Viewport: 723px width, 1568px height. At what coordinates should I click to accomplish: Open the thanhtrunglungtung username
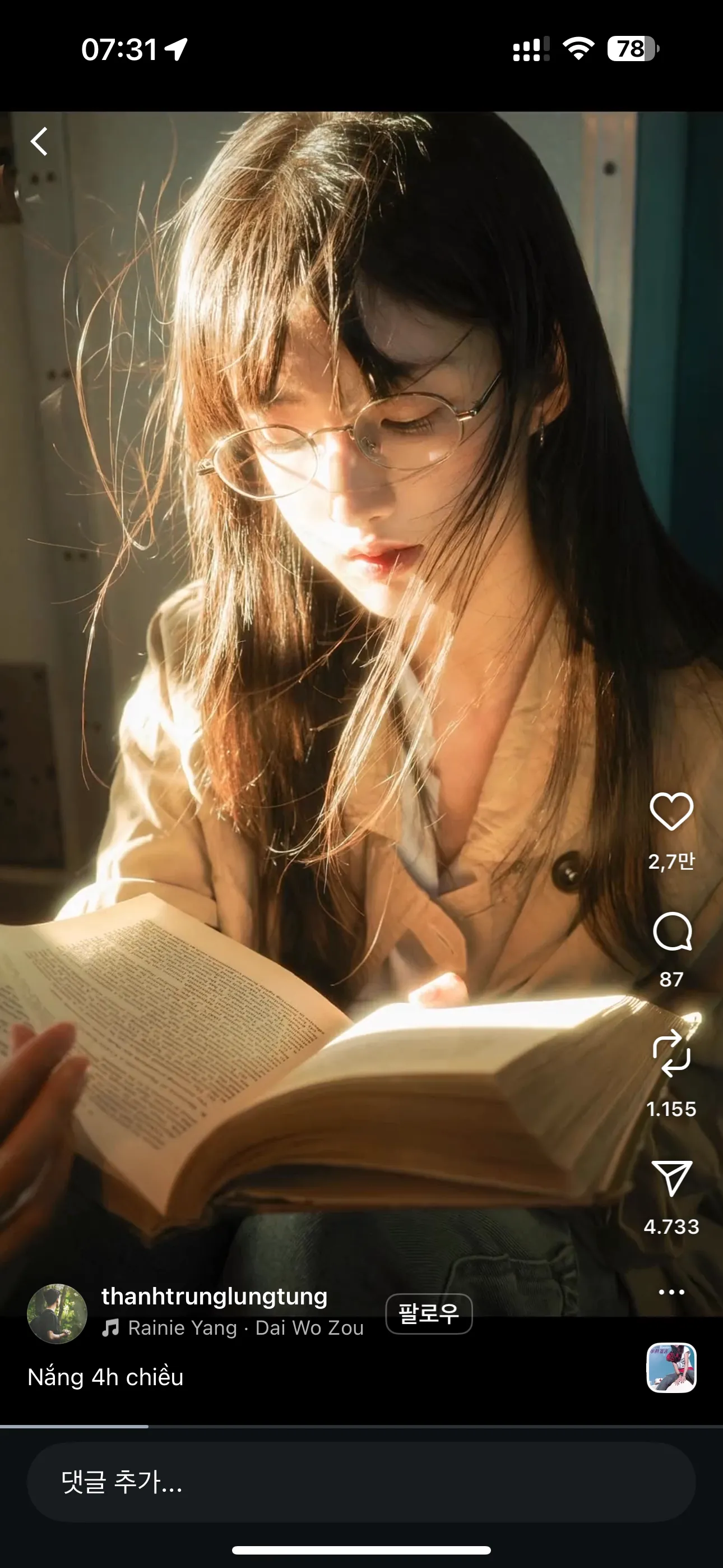tap(214, 1296)
